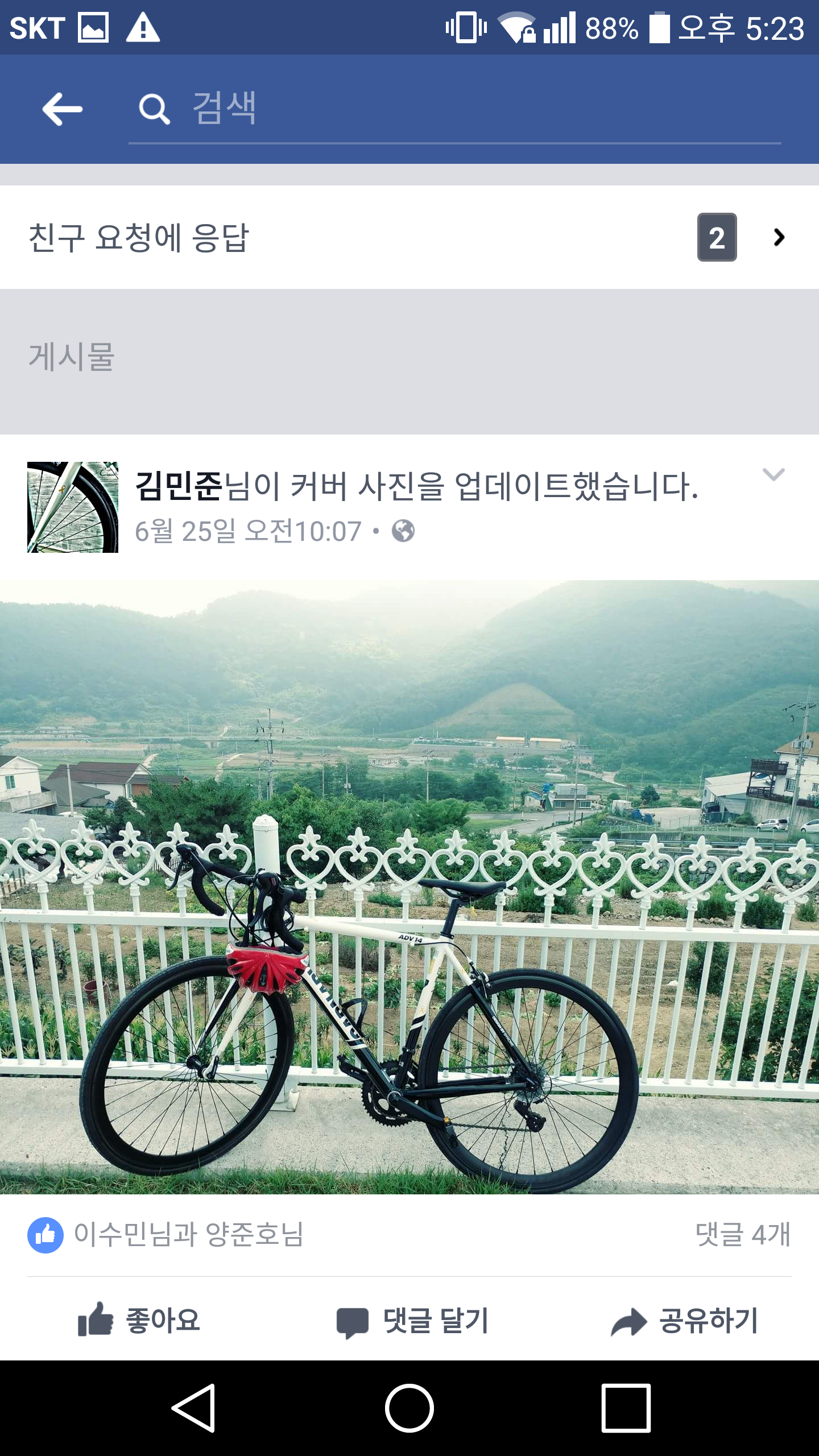Tap the search magnifier icon
Viewport: 819px width, 1456px height.
click(154, 110)
